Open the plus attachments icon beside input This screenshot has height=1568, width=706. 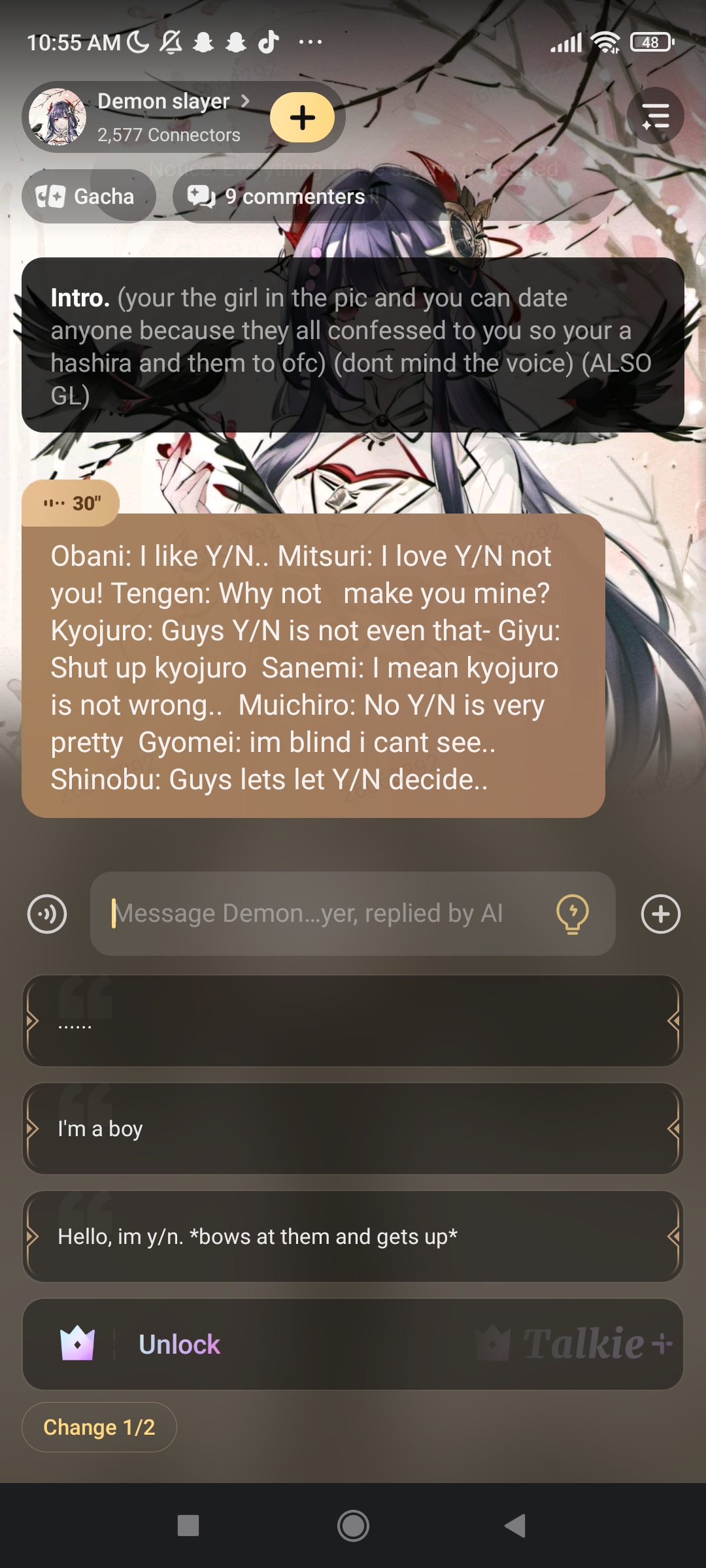coord(660,913)
